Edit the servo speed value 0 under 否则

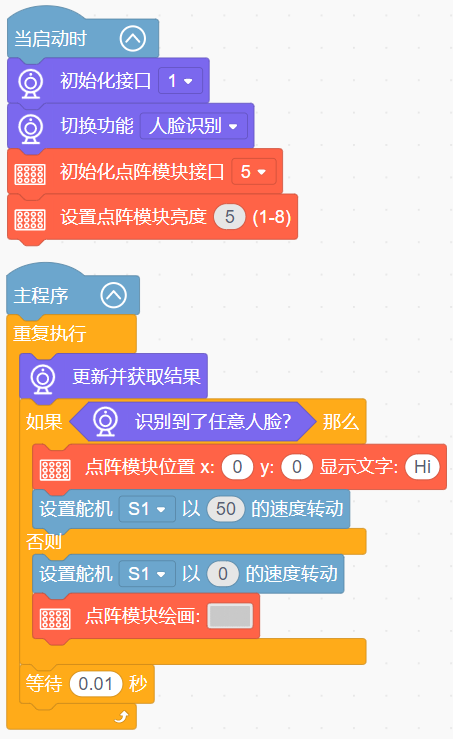point(223,574)
